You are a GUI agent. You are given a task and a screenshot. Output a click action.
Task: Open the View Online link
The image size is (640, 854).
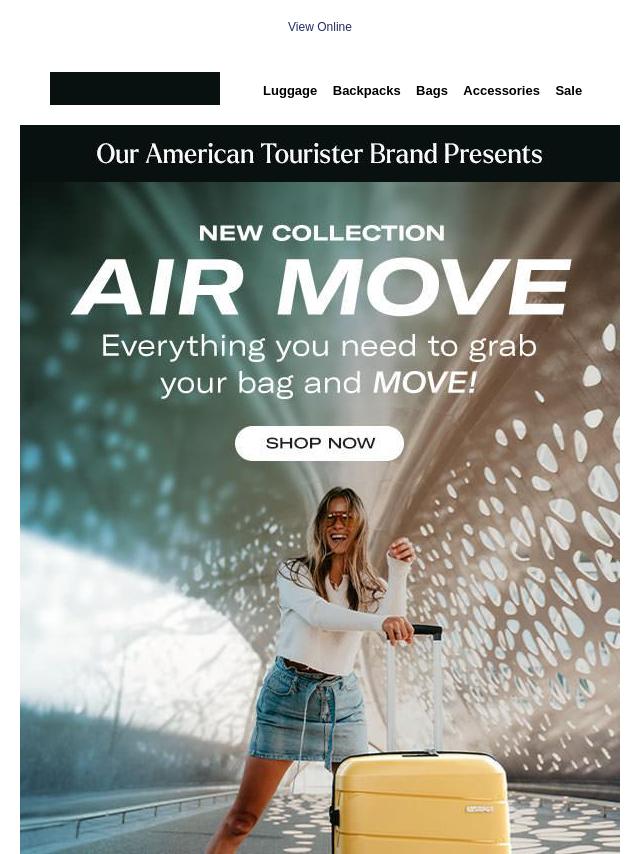(x=319, y=27)
